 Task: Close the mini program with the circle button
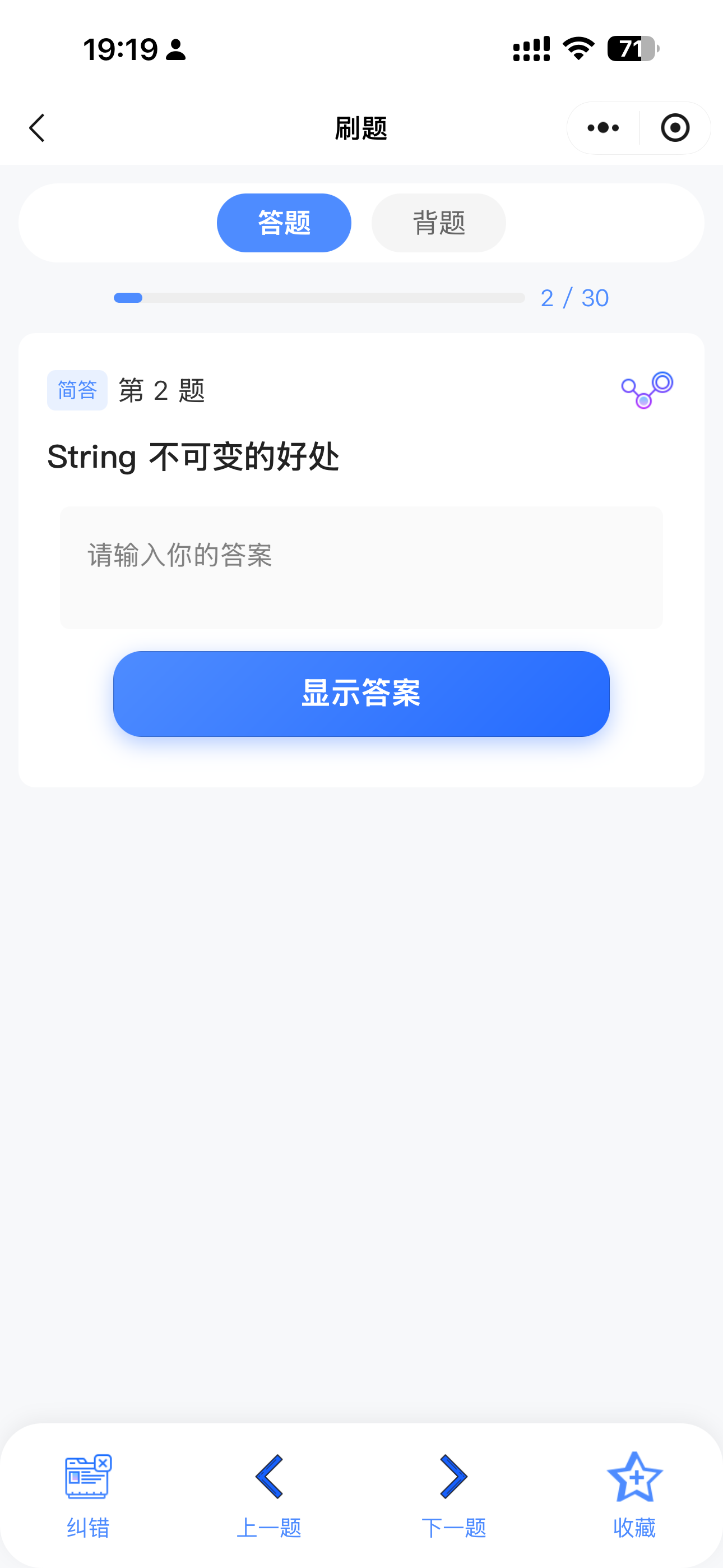click(675, 128)
